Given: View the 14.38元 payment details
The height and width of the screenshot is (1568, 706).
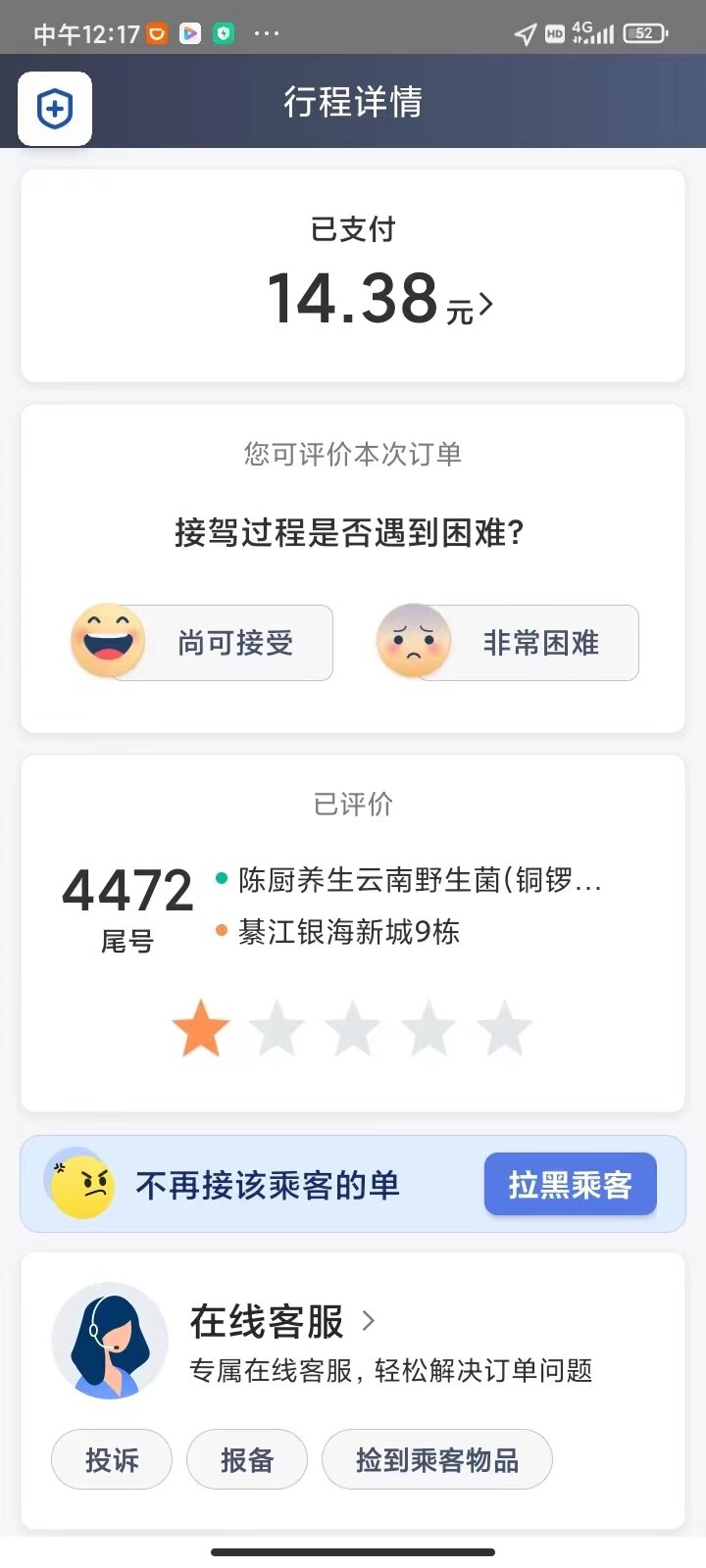Looking at the screenshot, I should [x=379, y=300].
